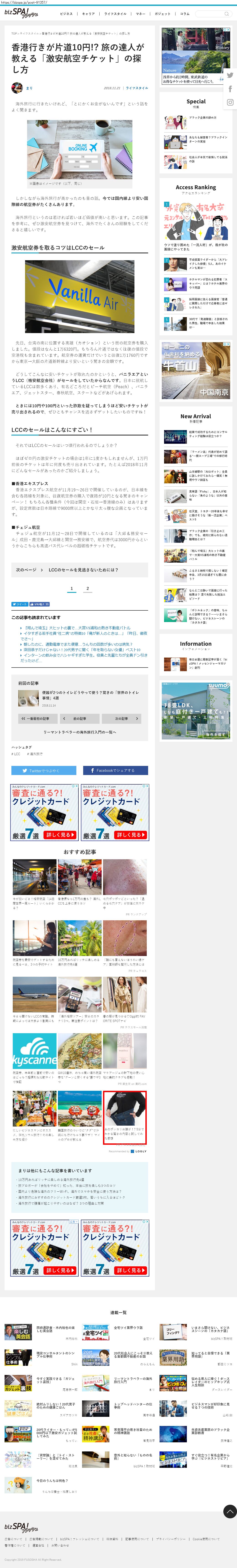Image resolution: width=237 pixels, height=1568 pixels.
Task: Open the キャリア menu item
Action: click(88, 13)
